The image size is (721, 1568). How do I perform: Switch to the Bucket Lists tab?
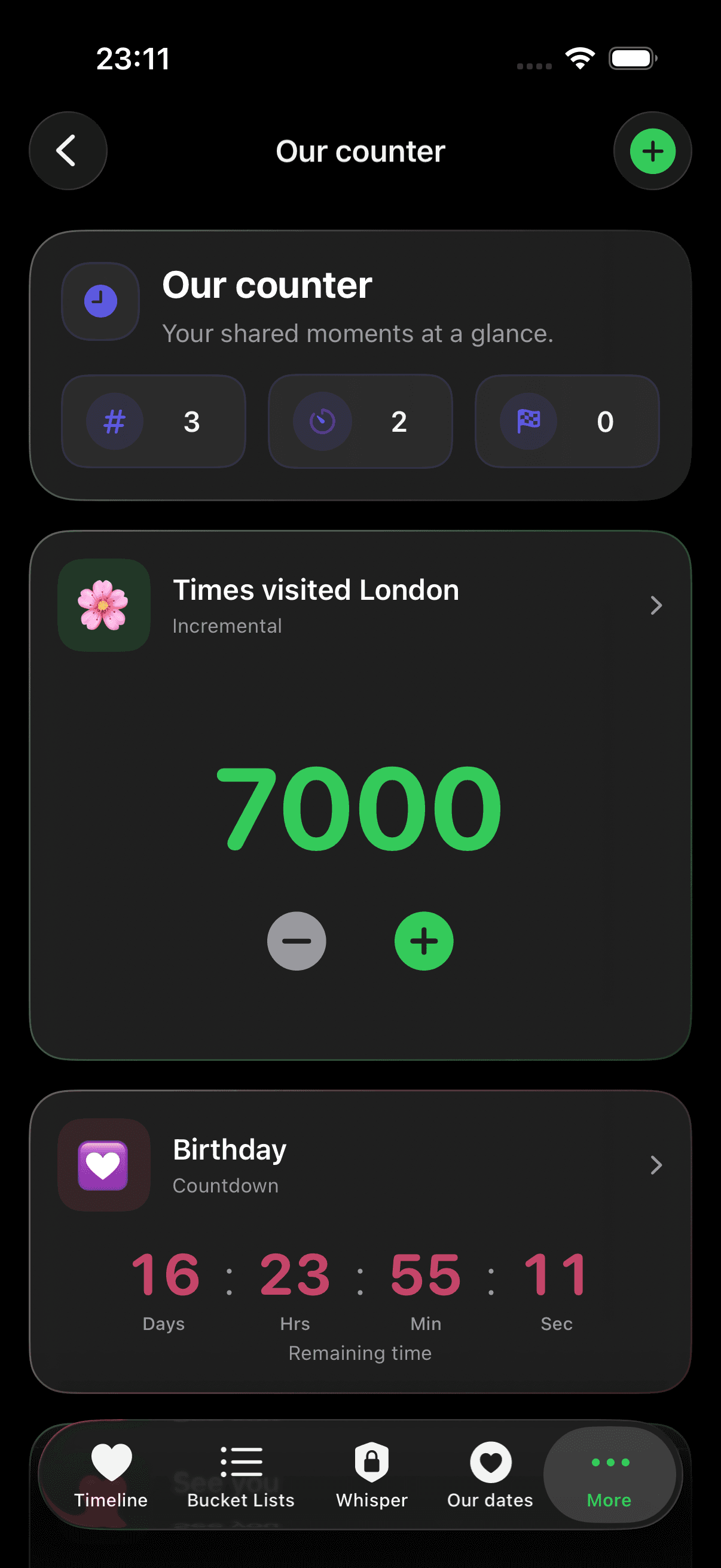pyautogui.click(x=241, y=1474)
